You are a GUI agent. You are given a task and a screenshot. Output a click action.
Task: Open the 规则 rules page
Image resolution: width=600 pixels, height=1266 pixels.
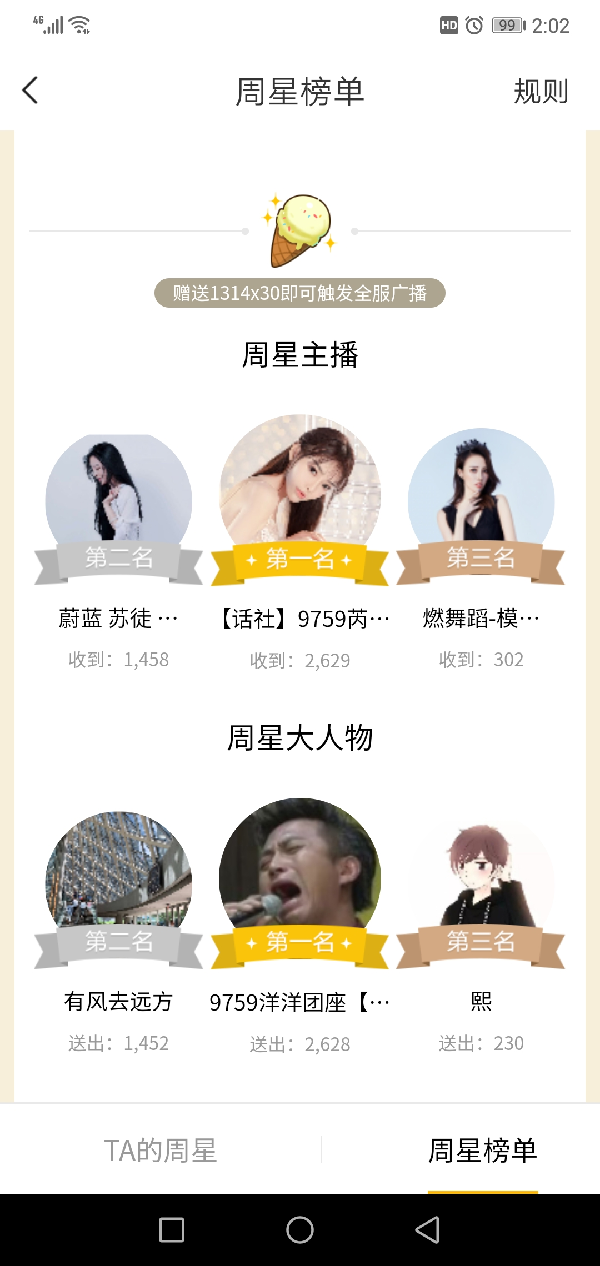(x=540, y=91)
